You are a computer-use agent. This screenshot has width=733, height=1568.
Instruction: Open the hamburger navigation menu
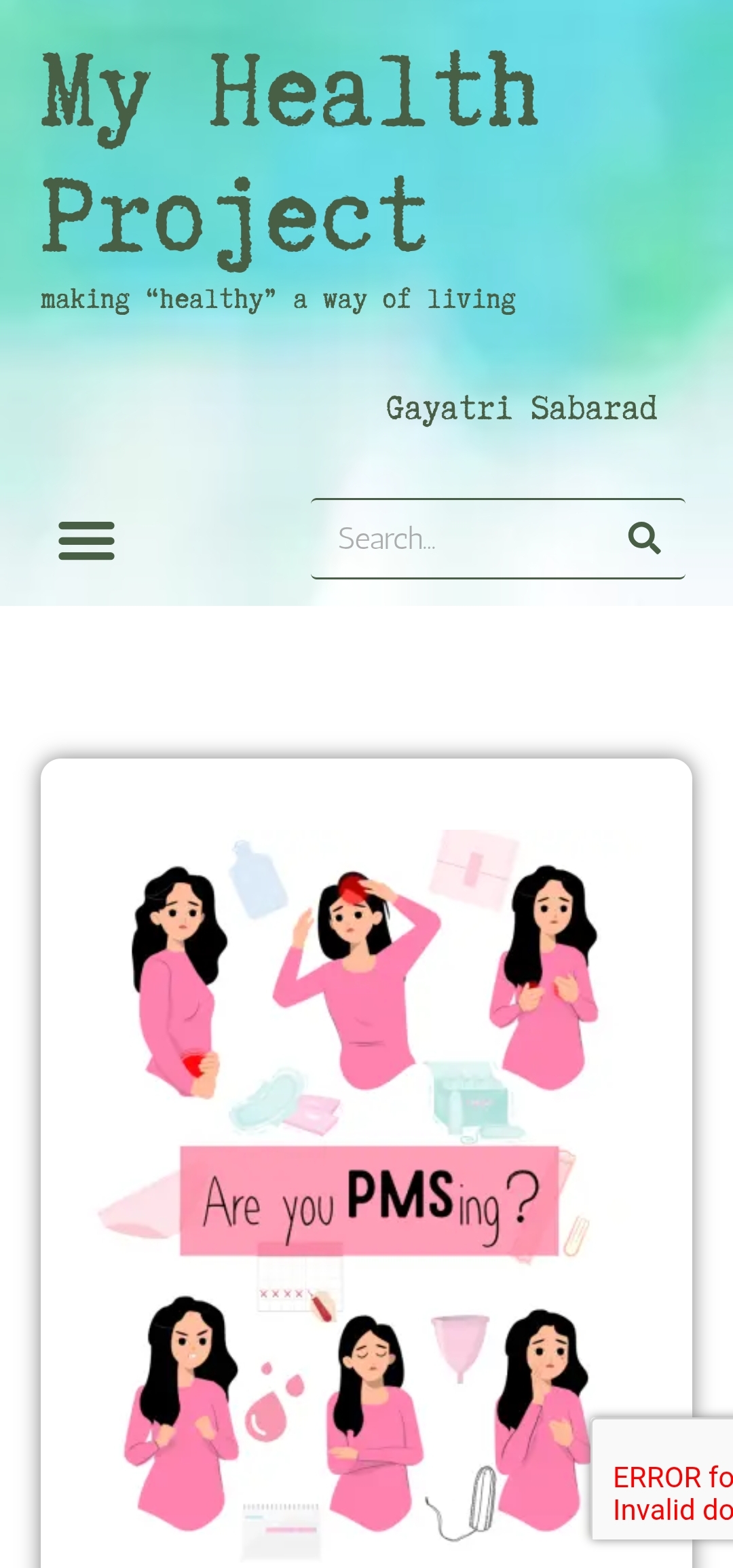pos(86,541)
